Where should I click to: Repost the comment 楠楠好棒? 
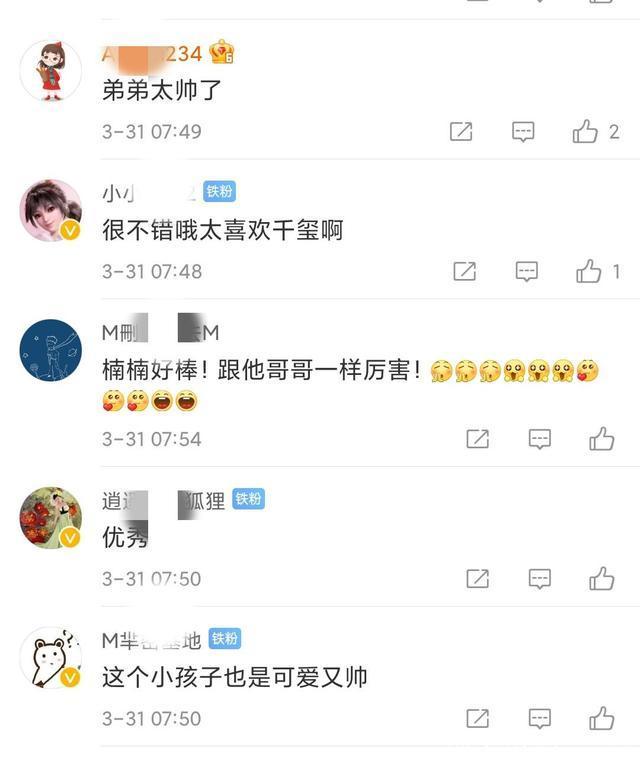point(478,438)
